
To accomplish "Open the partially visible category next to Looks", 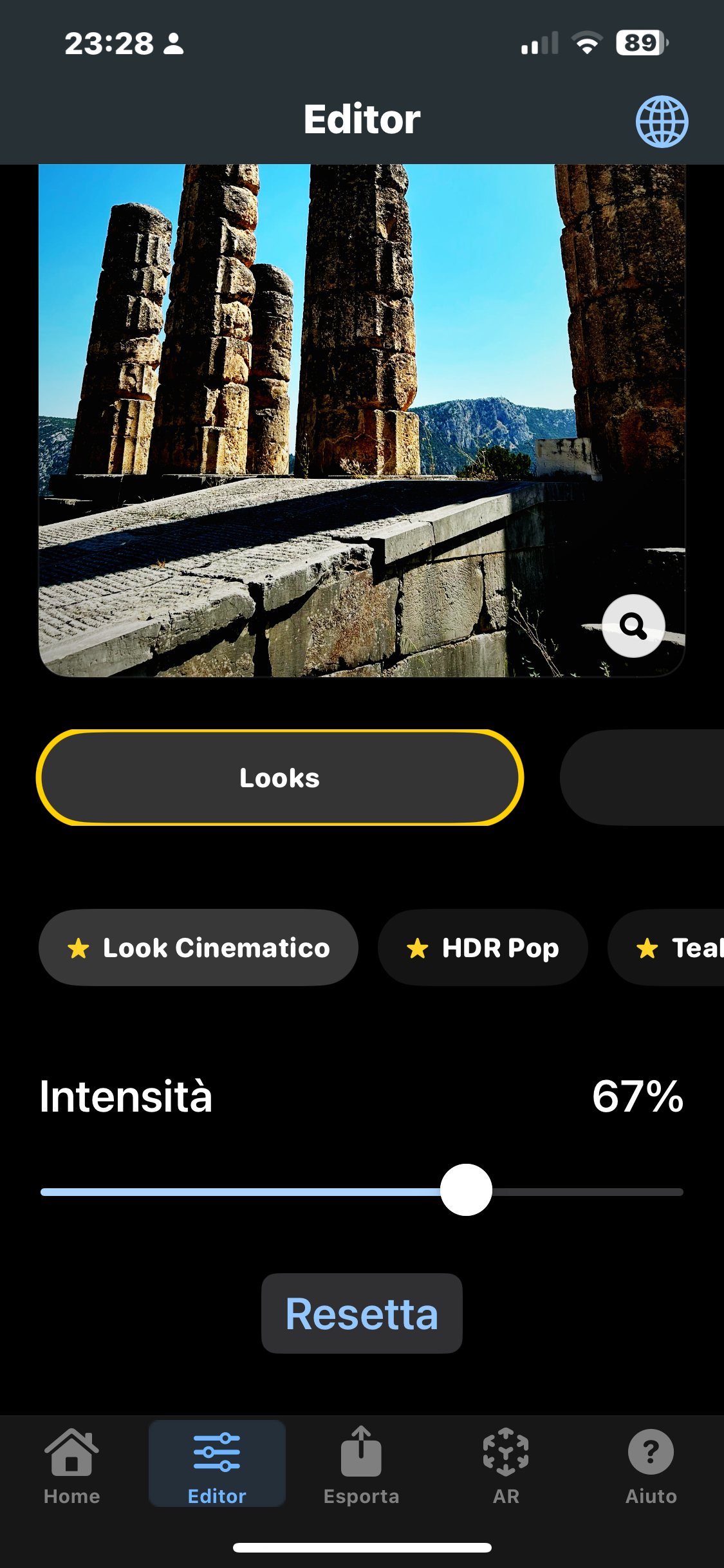I will click(x=644, y=778).
